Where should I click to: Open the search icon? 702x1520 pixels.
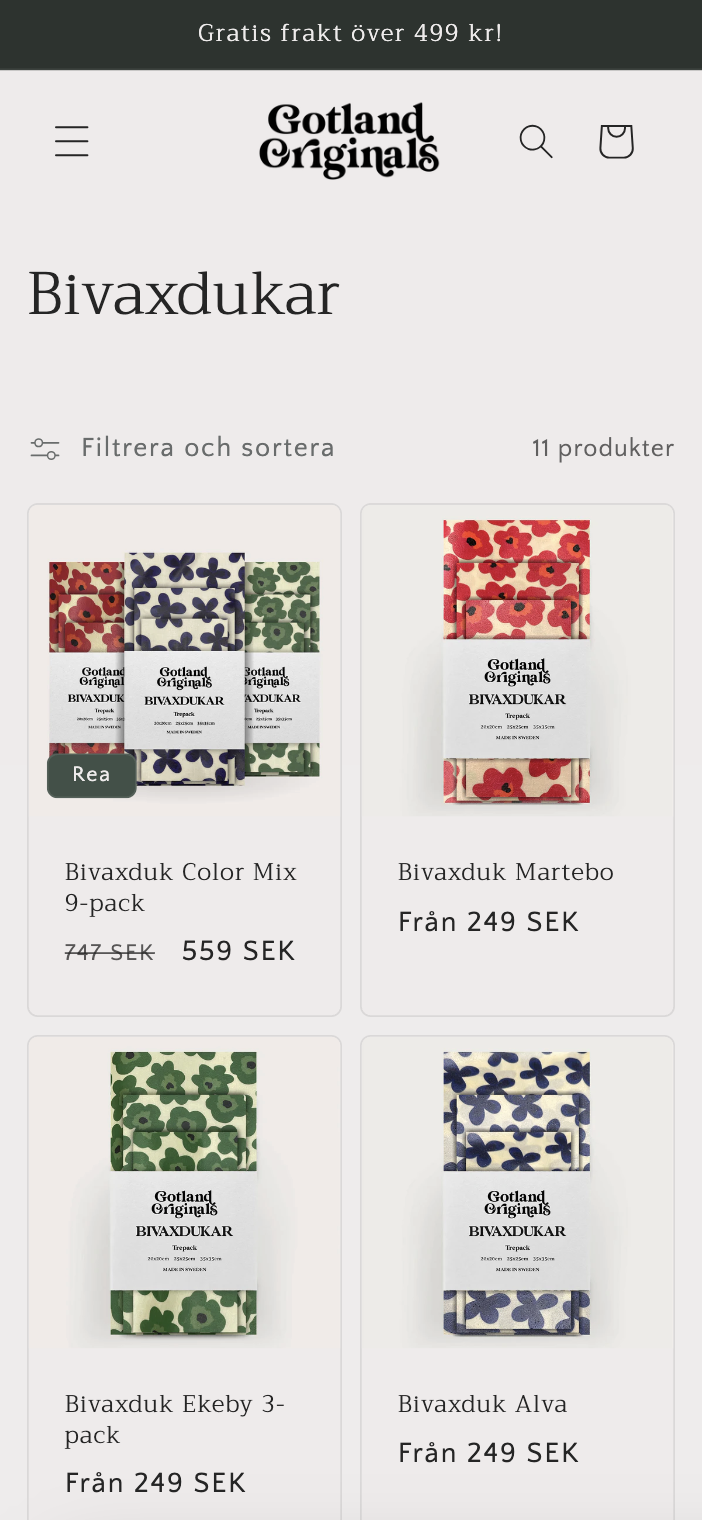536,142
